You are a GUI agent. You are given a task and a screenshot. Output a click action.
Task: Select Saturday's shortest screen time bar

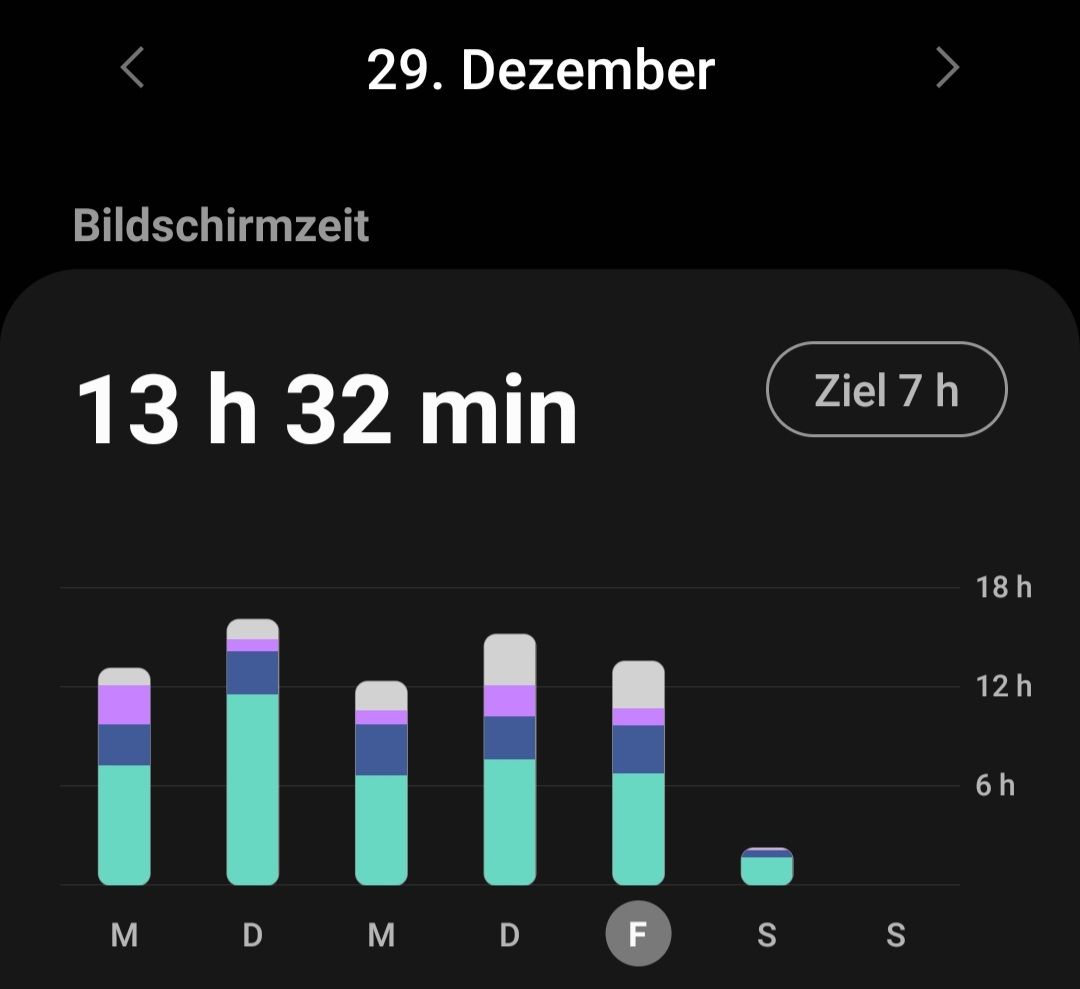[767, 867]
